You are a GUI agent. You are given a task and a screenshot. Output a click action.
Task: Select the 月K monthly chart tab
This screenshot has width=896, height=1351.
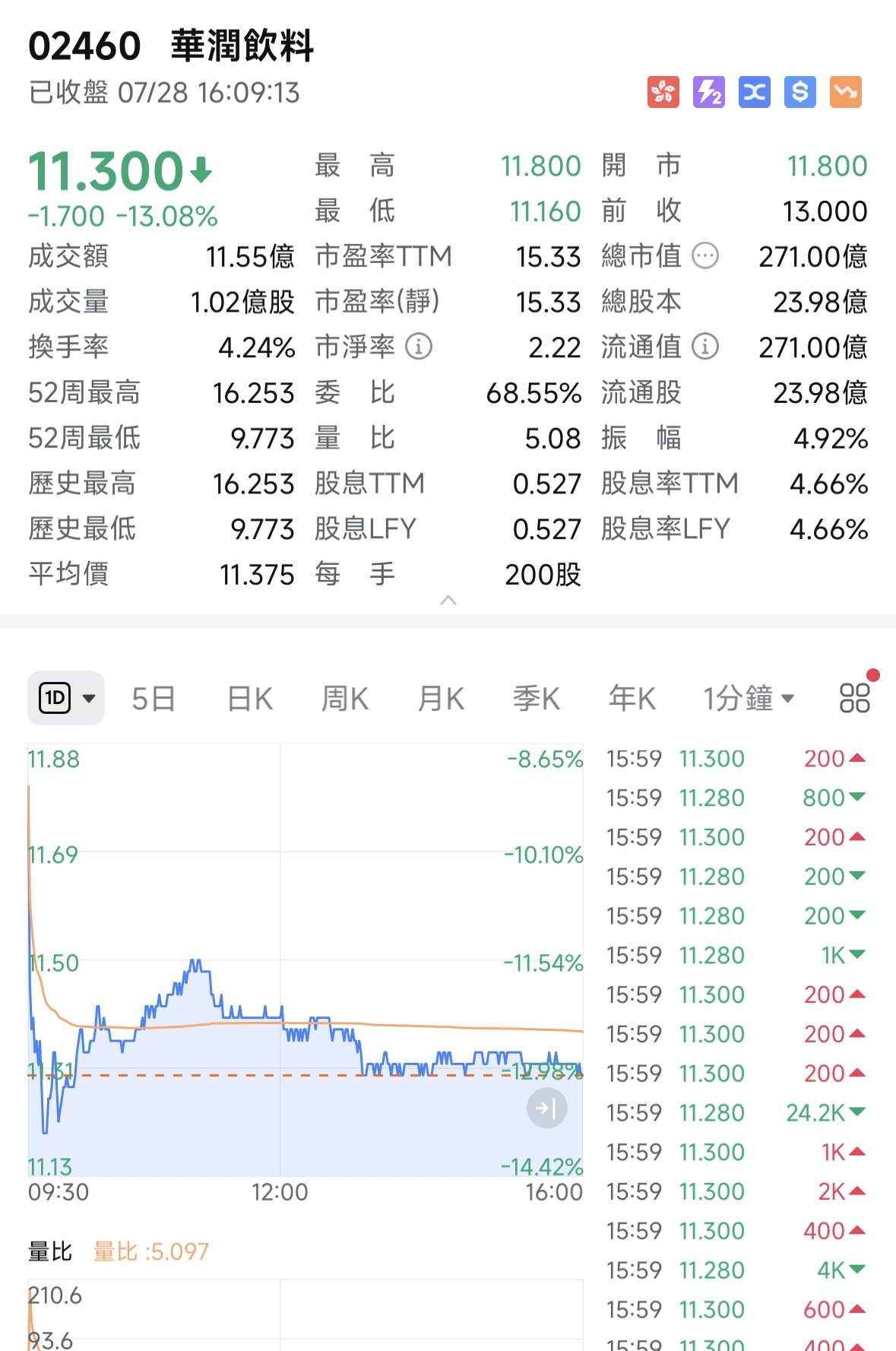point(439,697)
